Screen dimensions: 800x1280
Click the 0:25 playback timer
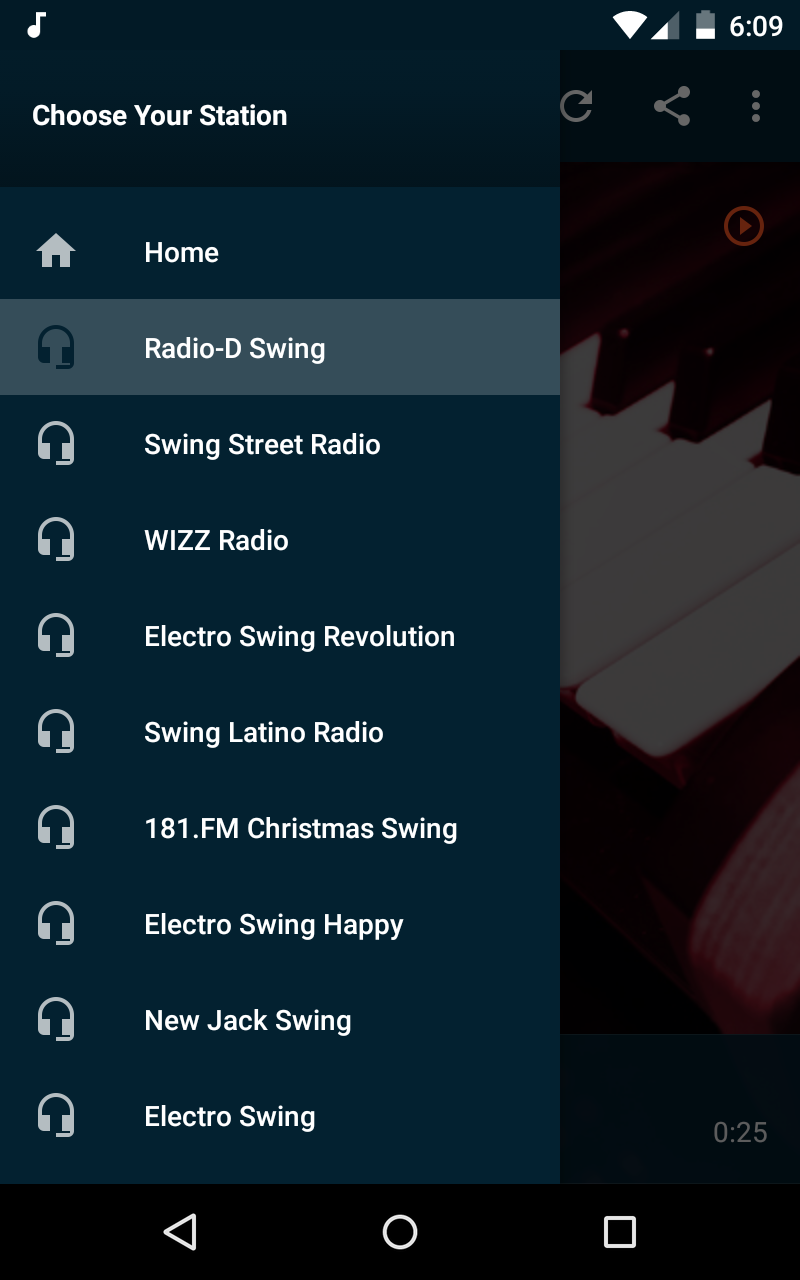pos(740,1132)
